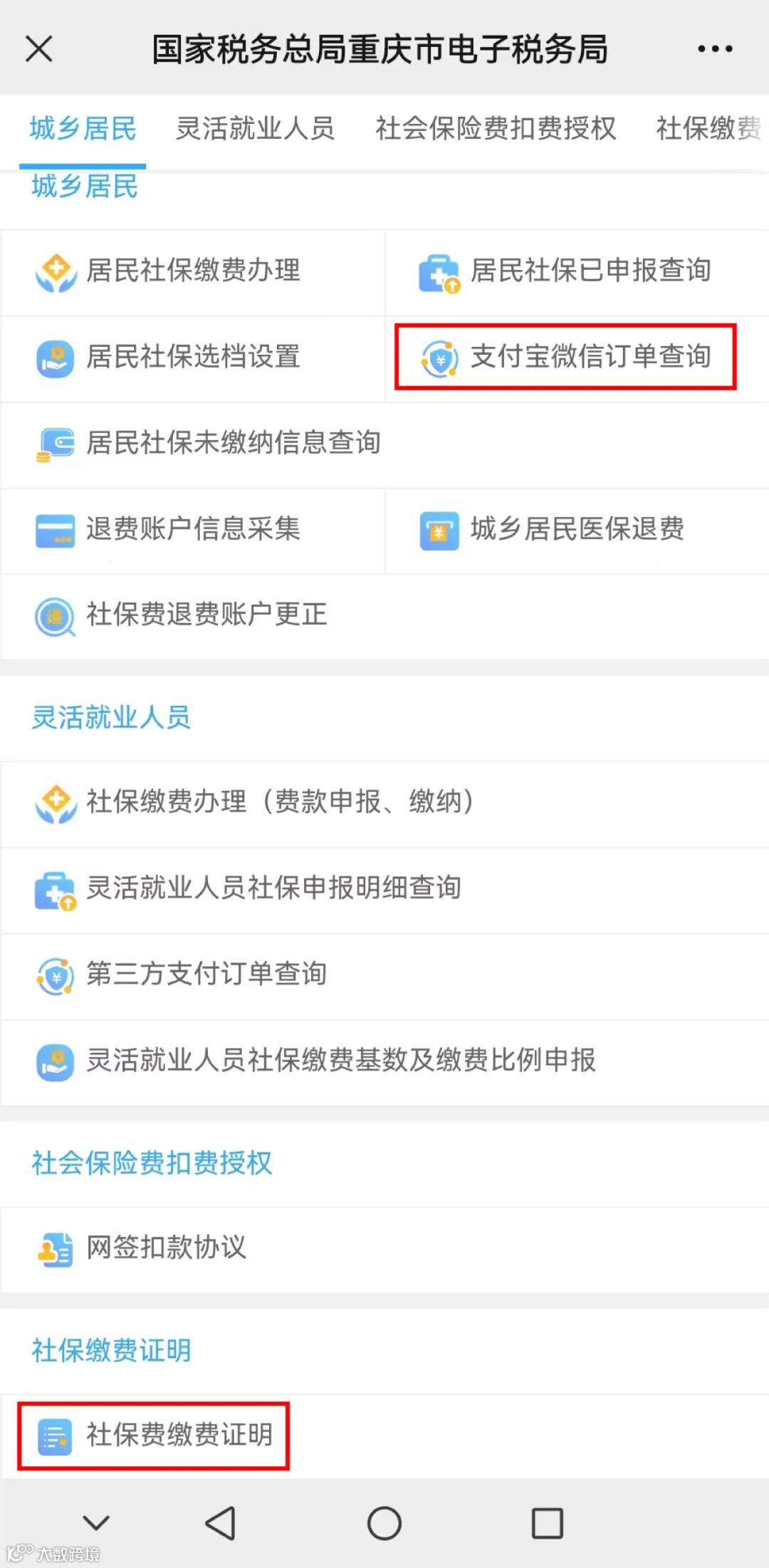Open 支付宝微信订单查询
The height and width of the screenshot is (1568, 769).
[577, 357]
